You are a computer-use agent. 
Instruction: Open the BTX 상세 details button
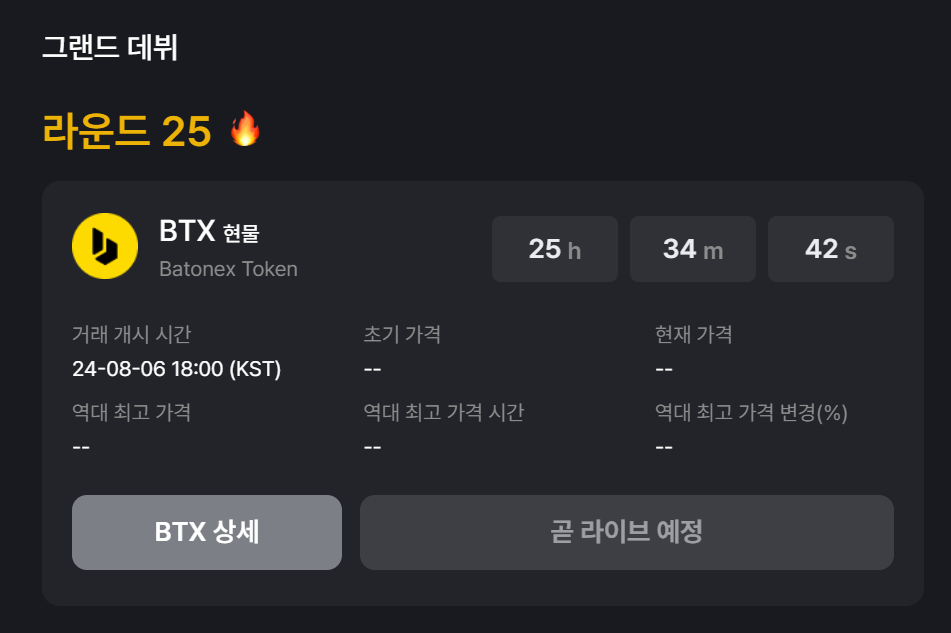[207, 532]
